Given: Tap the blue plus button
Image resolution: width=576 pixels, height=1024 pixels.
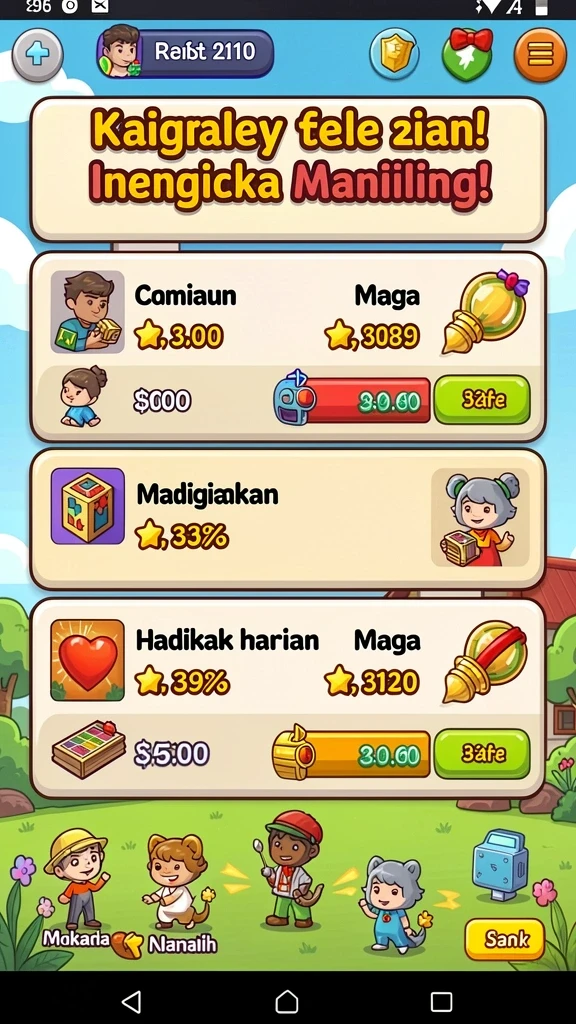Looking at the screenshot, I should pyautogui.click(x=37, y=55).
